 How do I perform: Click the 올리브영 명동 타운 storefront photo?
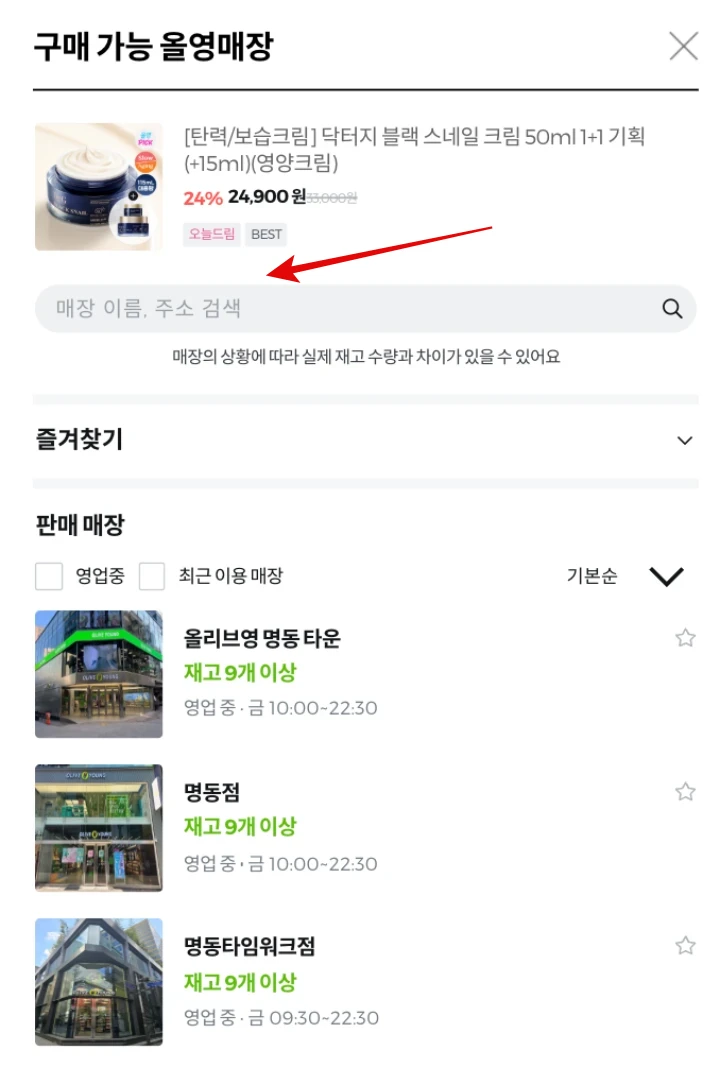(98, 673)
